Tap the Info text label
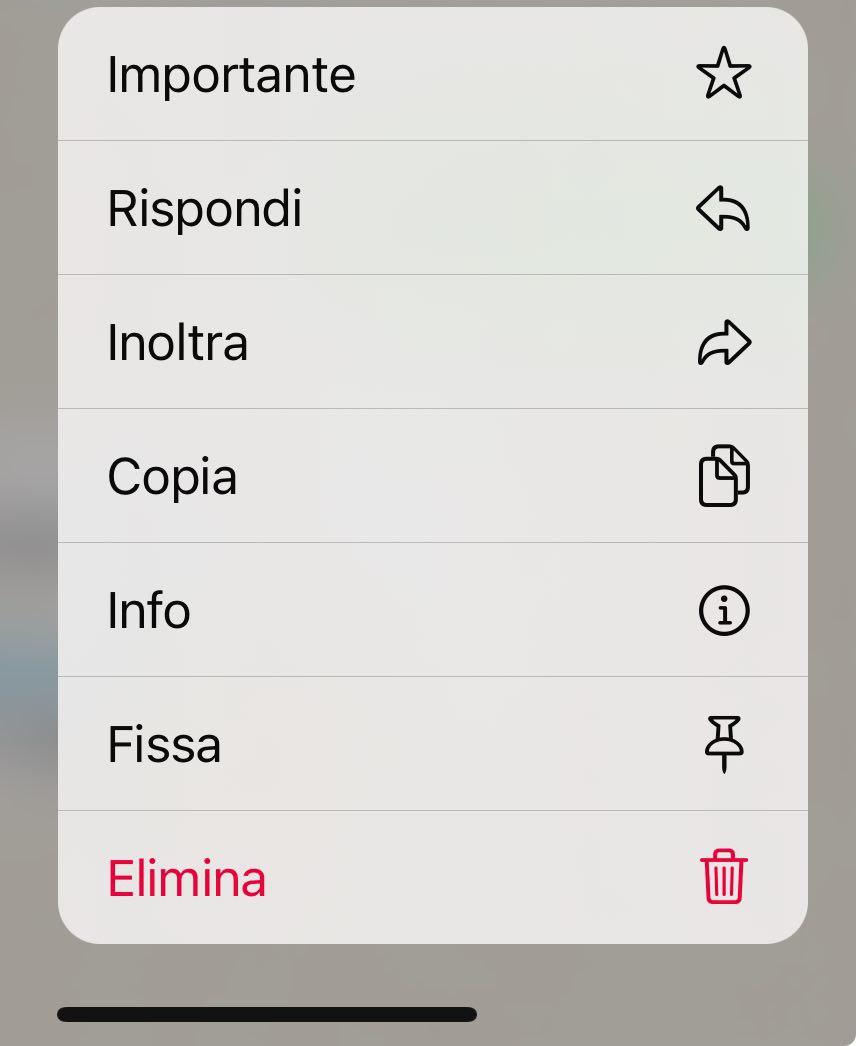The width and height of the screenshot is (856, 1046). coord(149,610)
